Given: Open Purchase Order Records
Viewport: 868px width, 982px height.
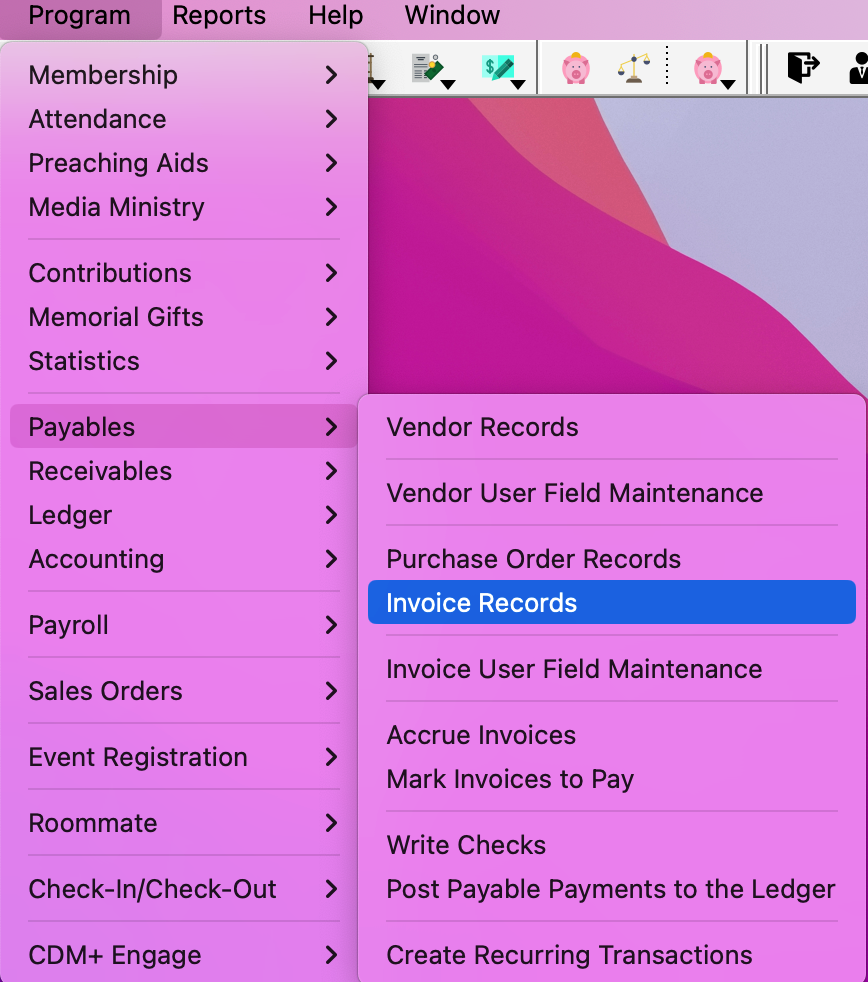Looking at the screenshot, I should point(533,559).
